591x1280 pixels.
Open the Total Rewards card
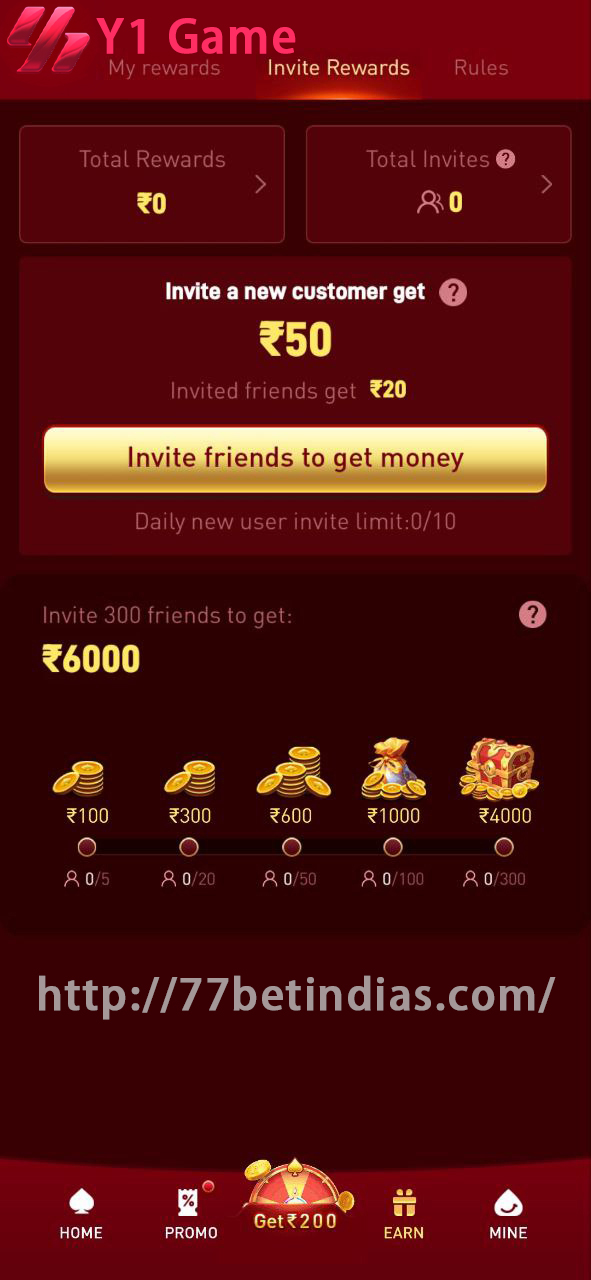152,184
